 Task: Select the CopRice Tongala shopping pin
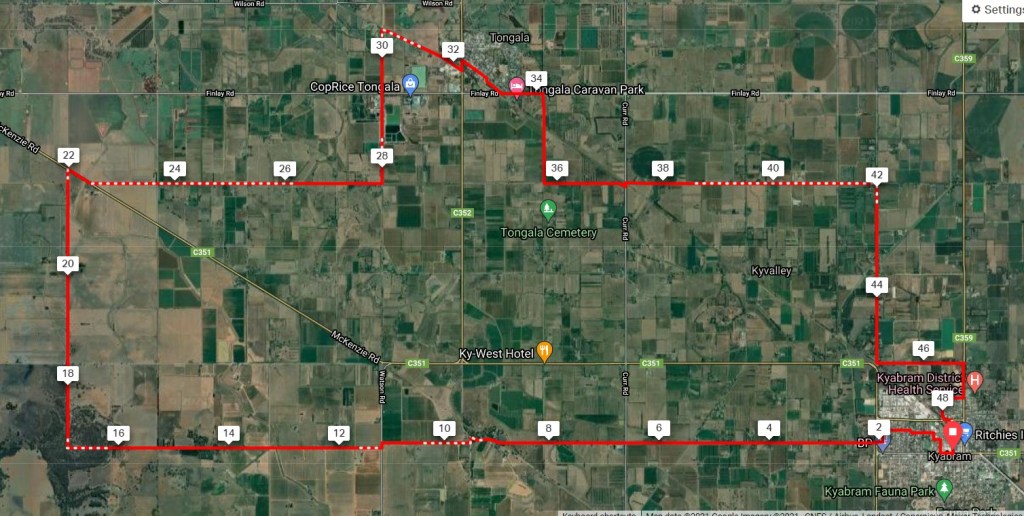tap(410, 84)
